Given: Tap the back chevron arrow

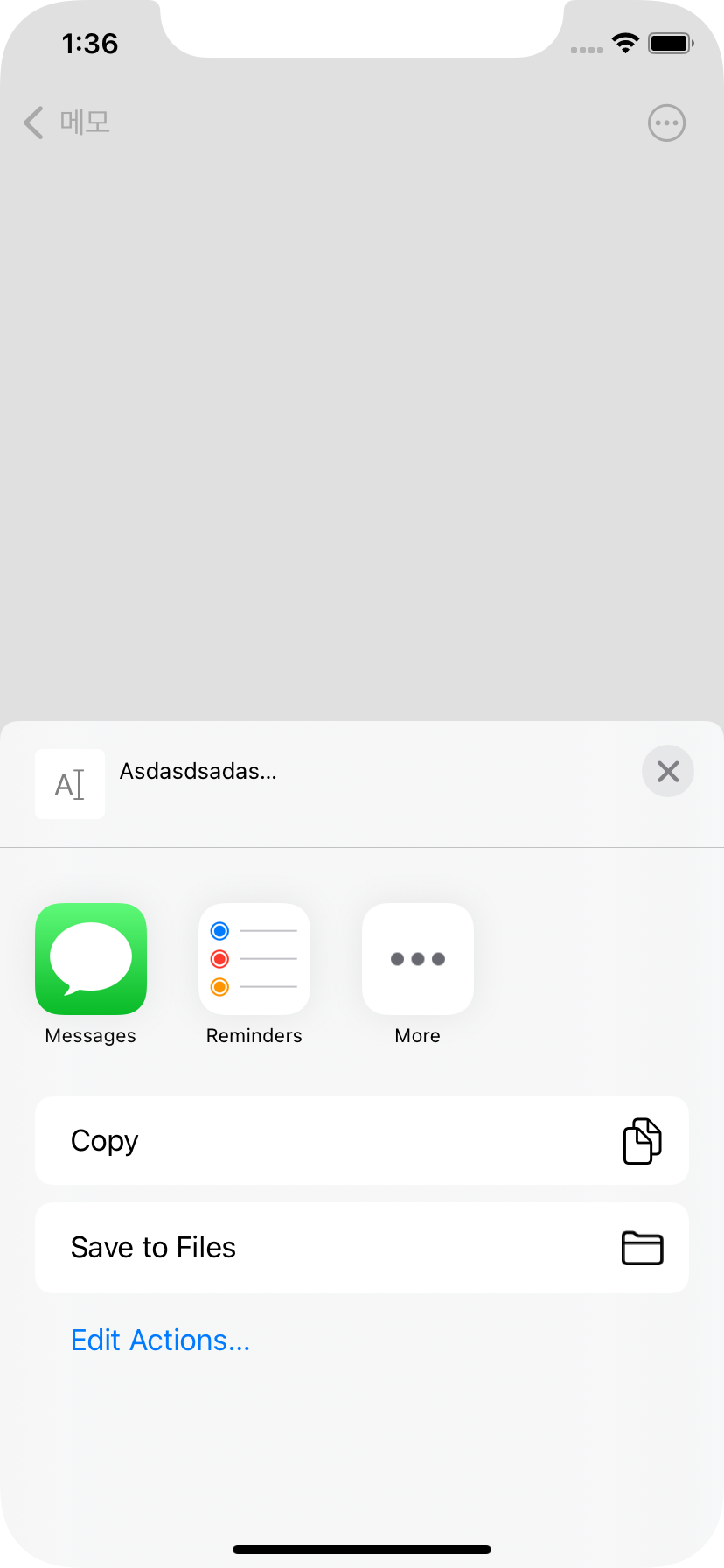Looking at the screenshot, I should (32, 122).
